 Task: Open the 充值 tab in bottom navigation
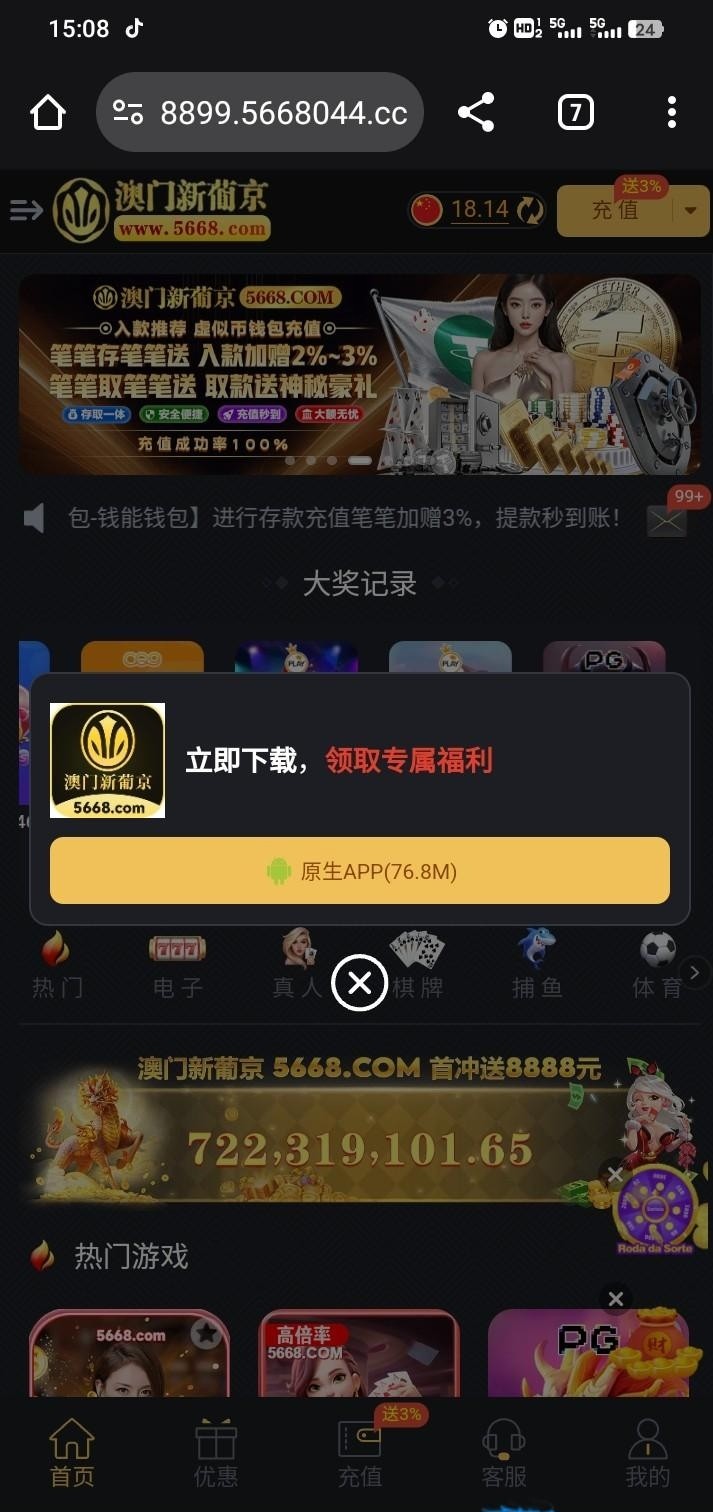[359, 1455]
